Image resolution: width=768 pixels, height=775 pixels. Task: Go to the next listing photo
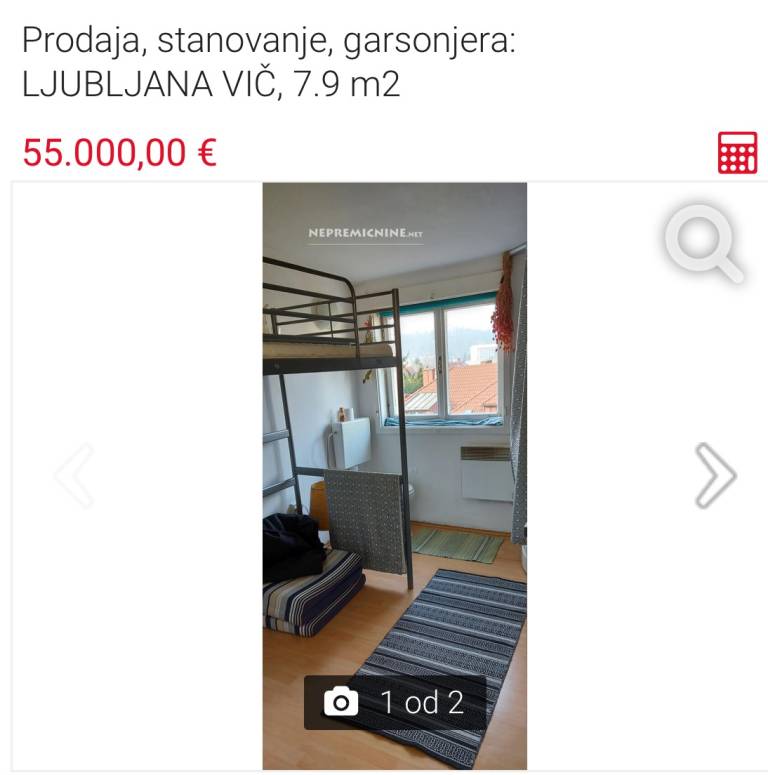[x=715, y=475]
